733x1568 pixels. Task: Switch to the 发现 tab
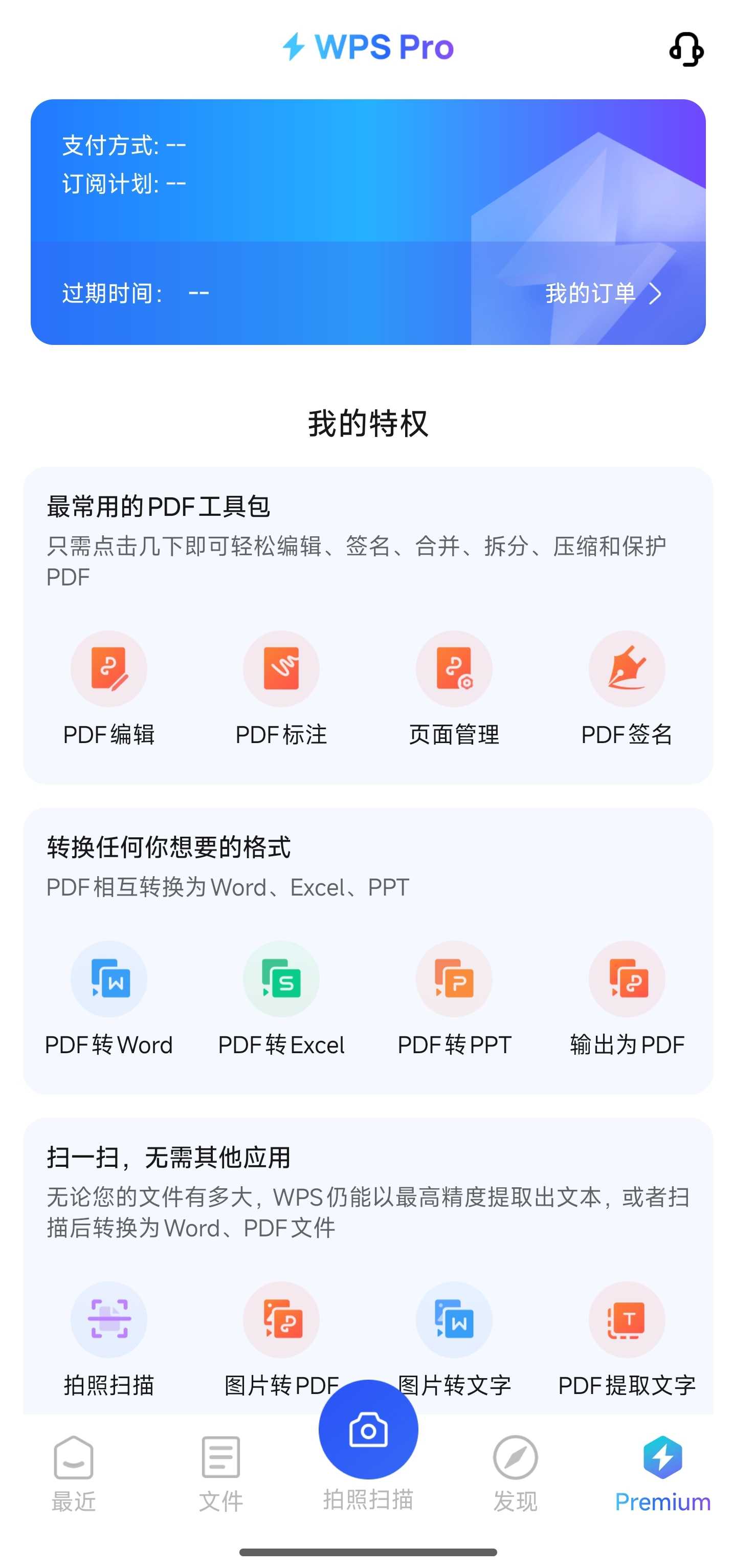pyautogui.click(x=515, y=1473)
